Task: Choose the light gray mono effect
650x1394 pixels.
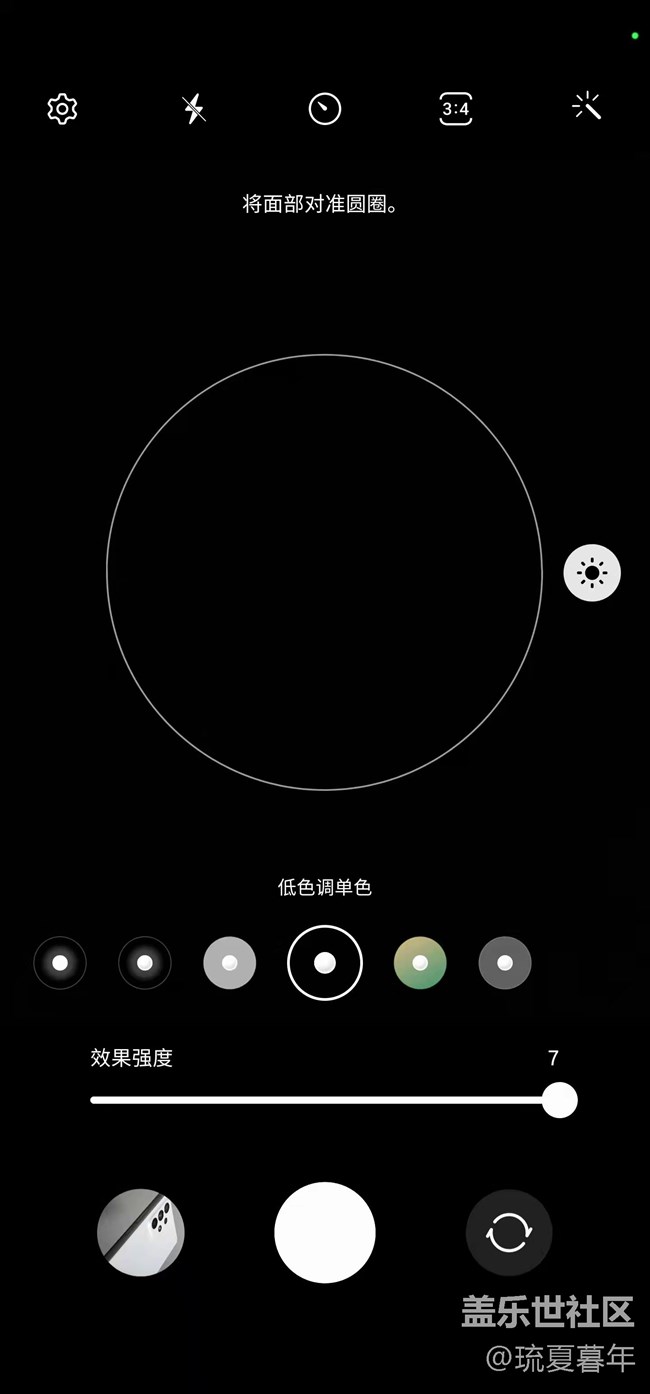Action: (230, 963)
